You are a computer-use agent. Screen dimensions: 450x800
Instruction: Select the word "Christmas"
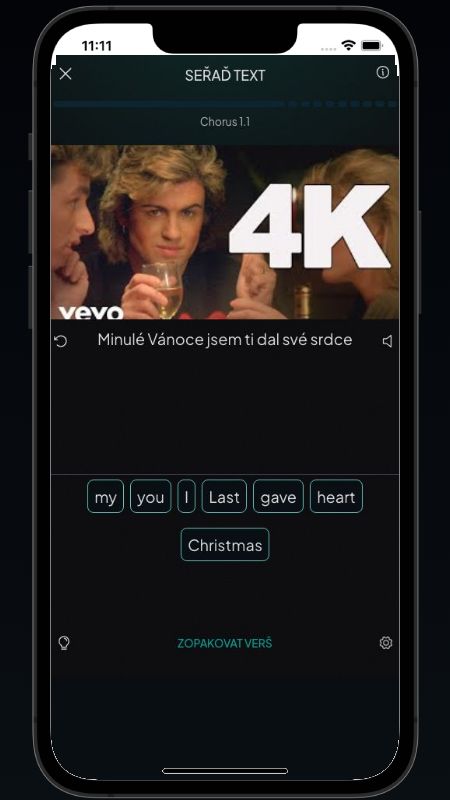coord(225,544)
